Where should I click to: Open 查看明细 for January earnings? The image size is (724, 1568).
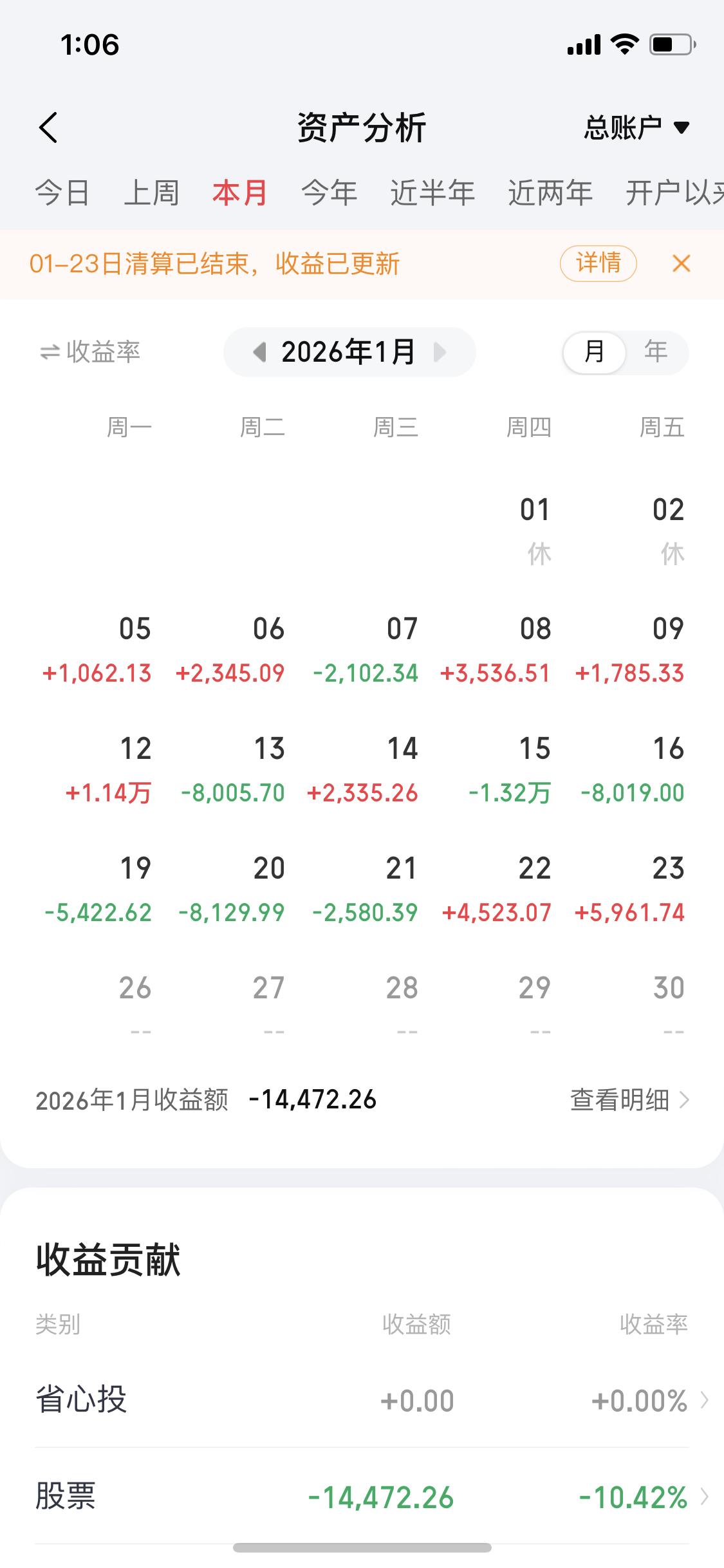(620, 1101)
